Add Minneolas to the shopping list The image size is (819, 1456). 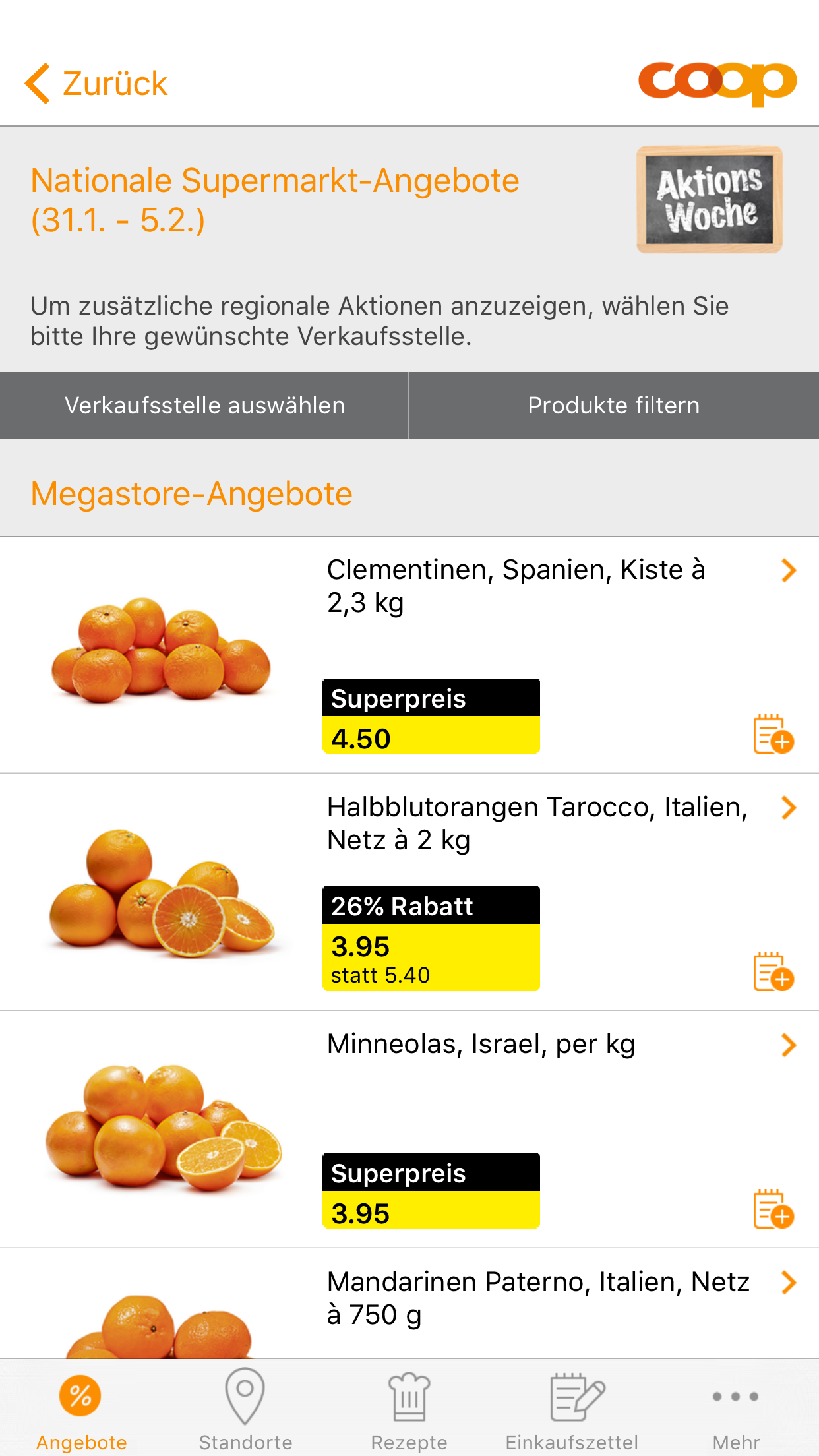pyautogui.click(x=773, y=1209)
